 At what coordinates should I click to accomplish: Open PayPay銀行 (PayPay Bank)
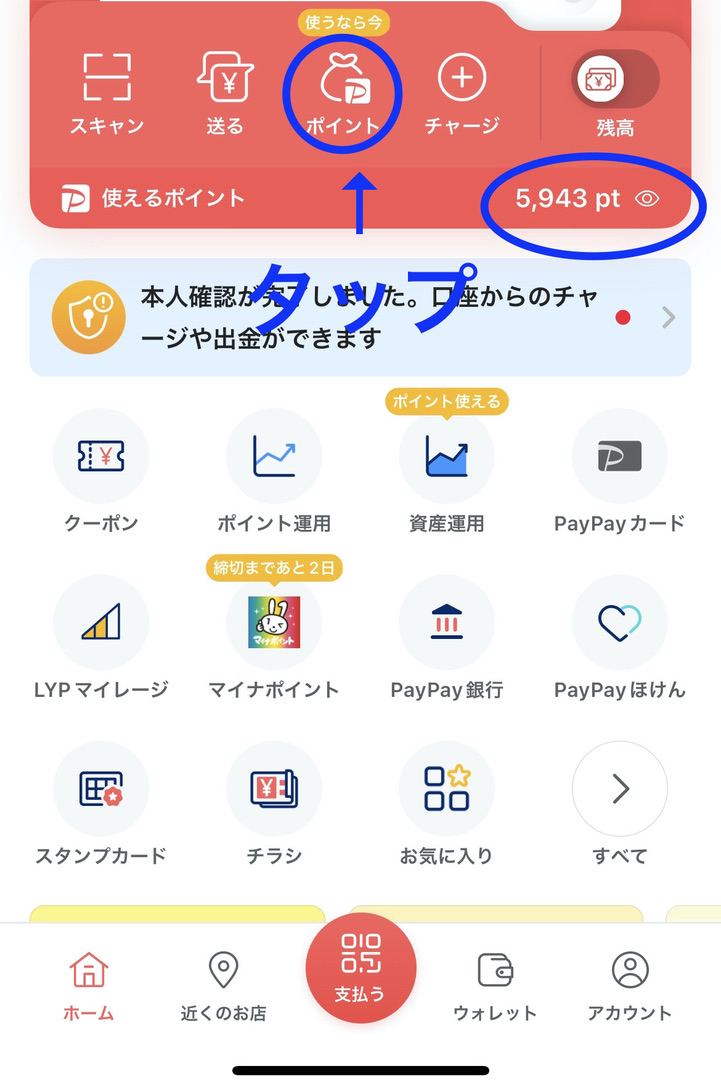coord(446,622)
